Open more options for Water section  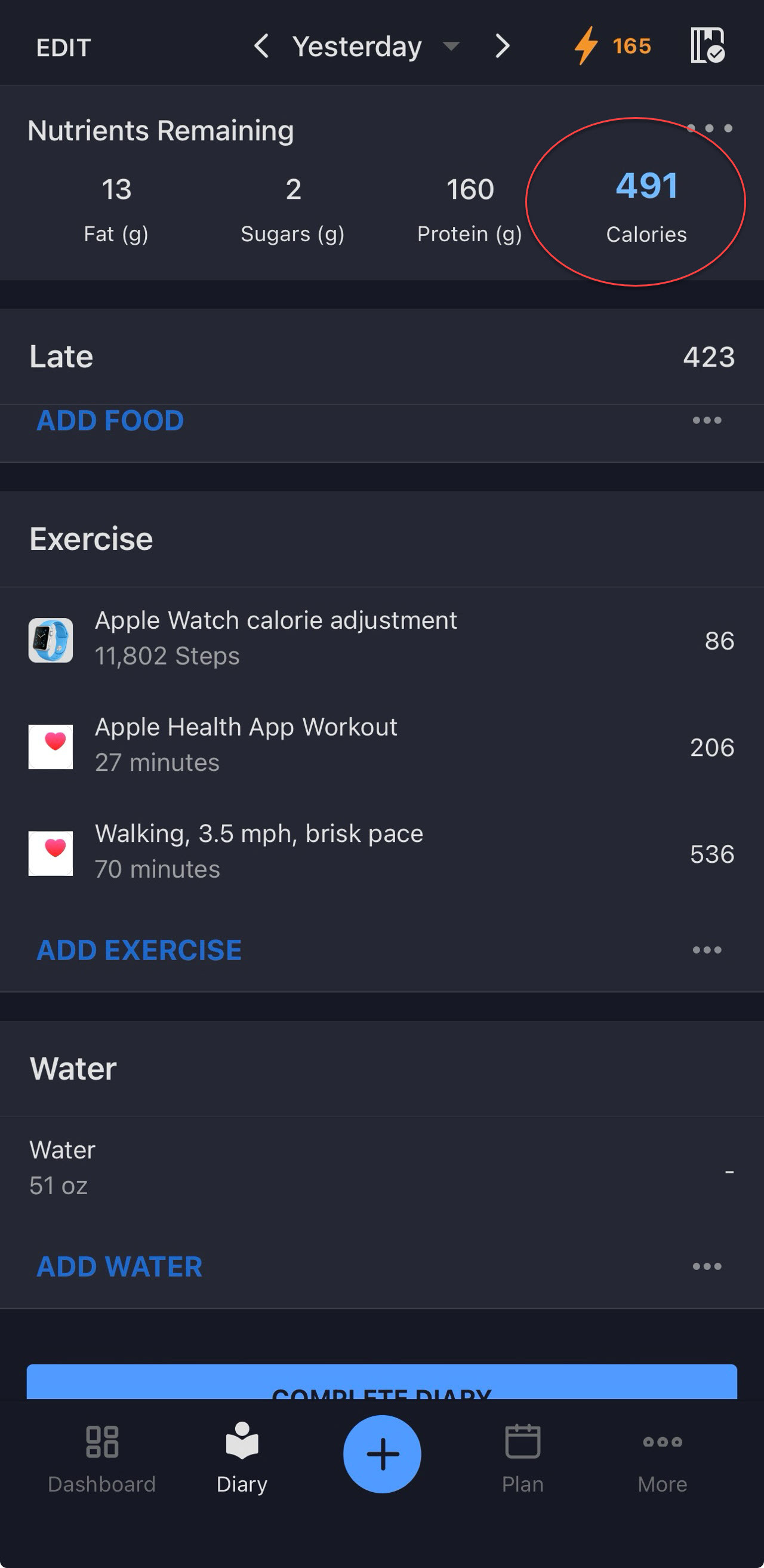707,1266
